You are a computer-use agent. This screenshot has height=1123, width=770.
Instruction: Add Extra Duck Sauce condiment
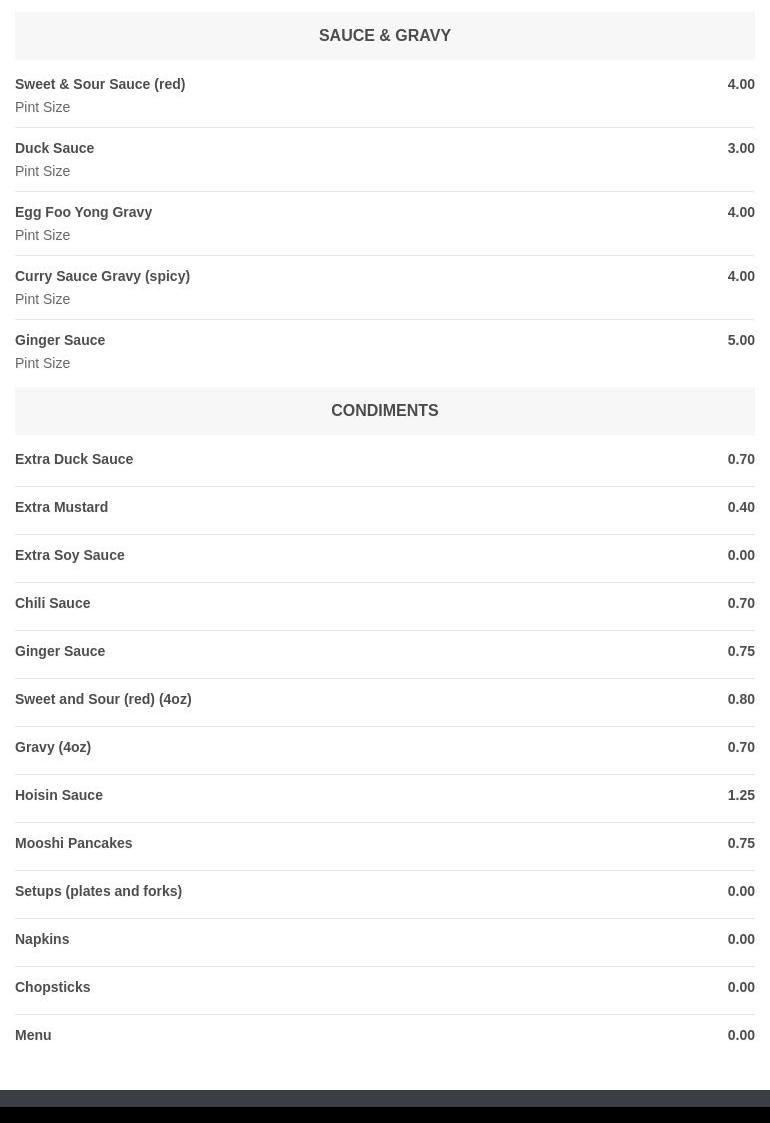click(x=74, y=460)
